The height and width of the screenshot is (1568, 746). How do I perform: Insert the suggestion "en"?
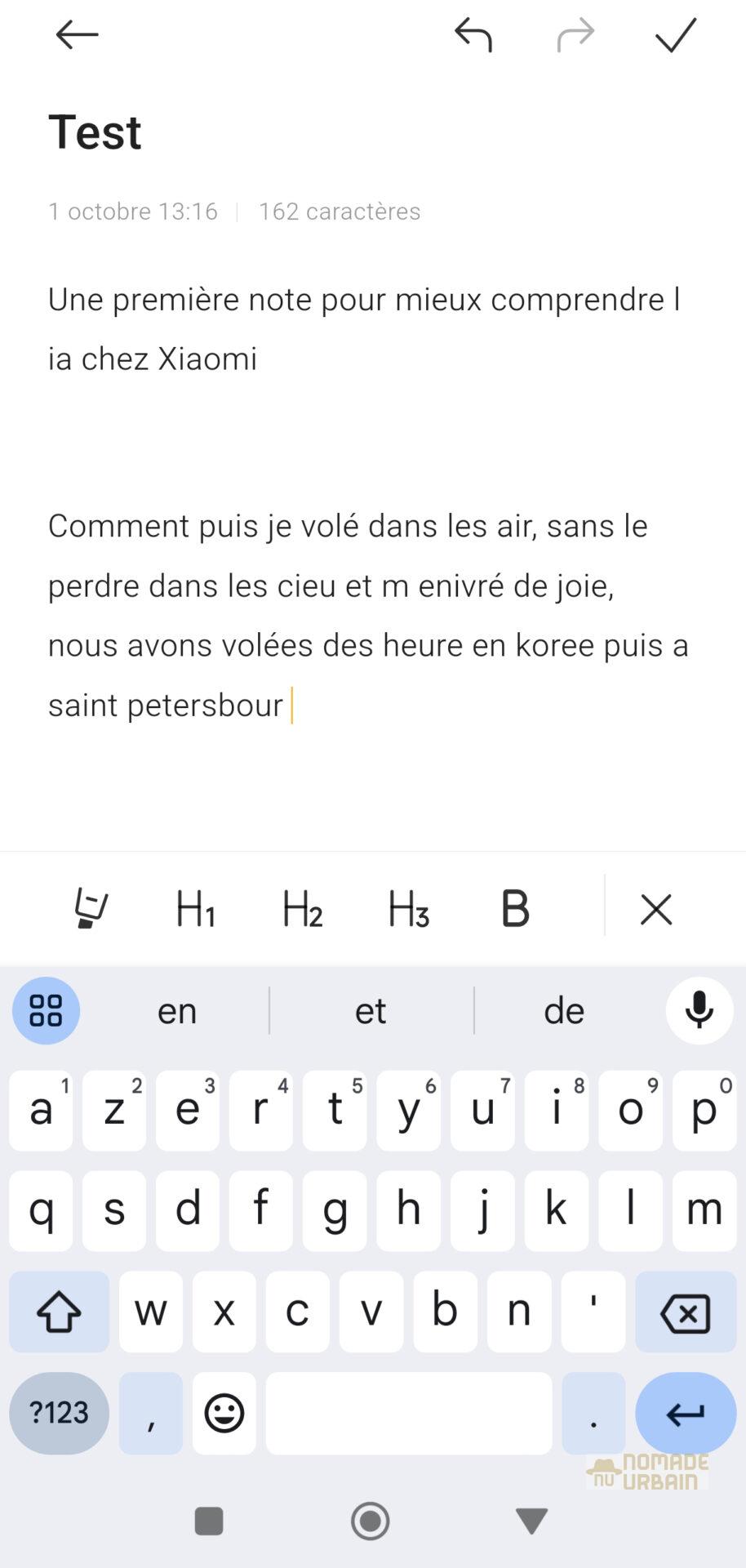177,1011
